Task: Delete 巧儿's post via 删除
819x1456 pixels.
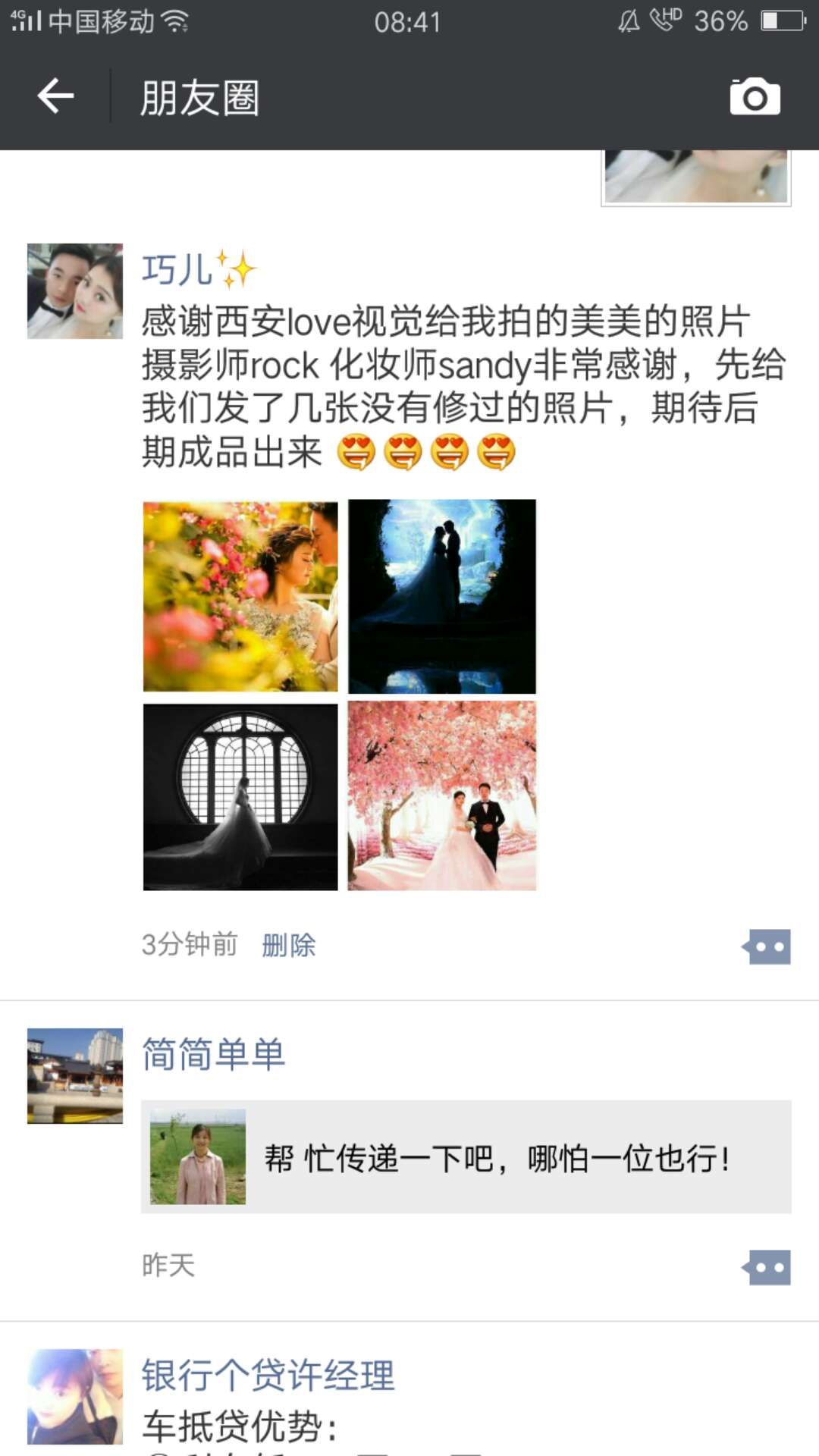Action: tap(288, 945)
